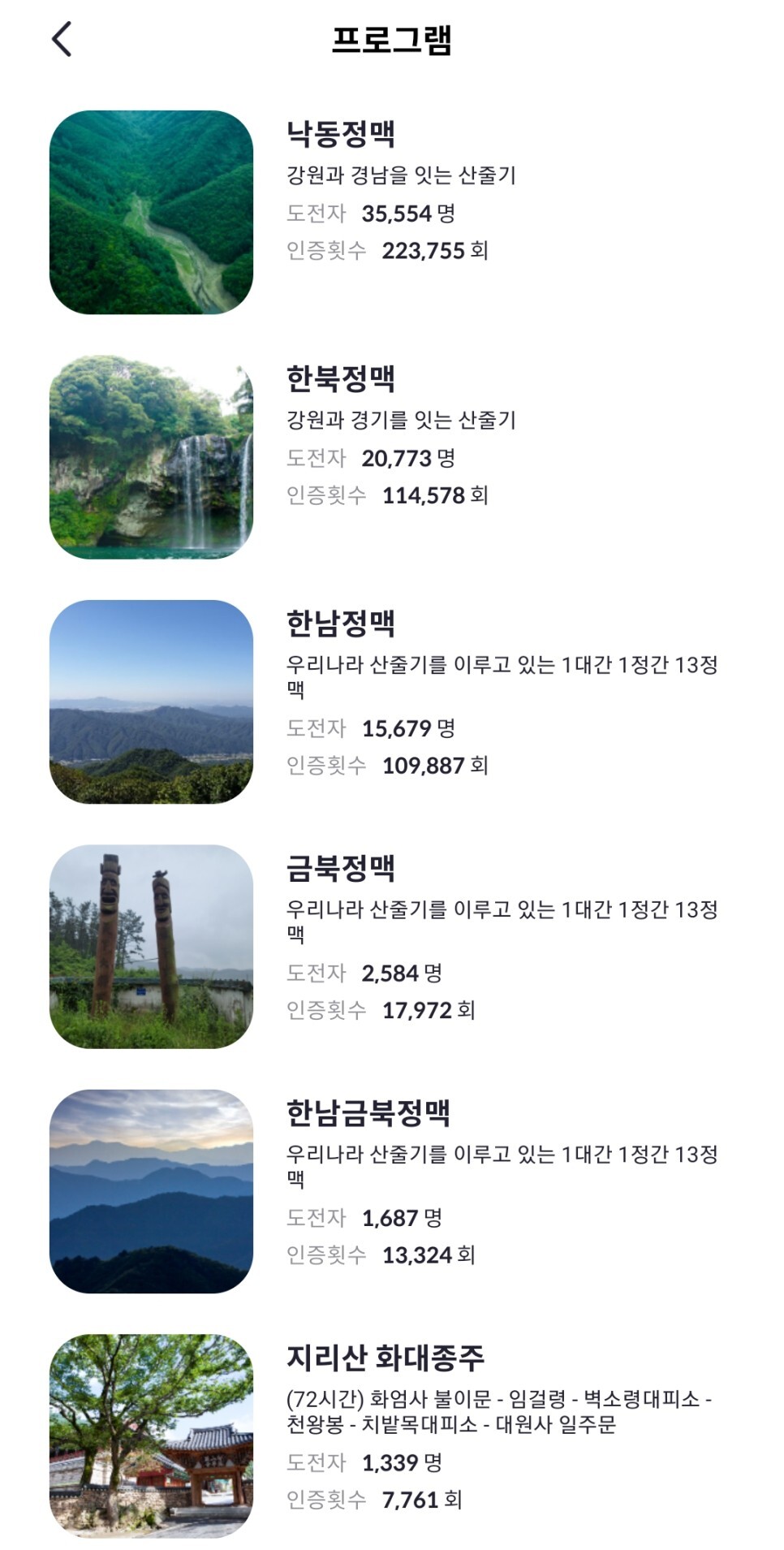Go back using the top-left arrow
784x1550 pixels.
coord(62,39)
